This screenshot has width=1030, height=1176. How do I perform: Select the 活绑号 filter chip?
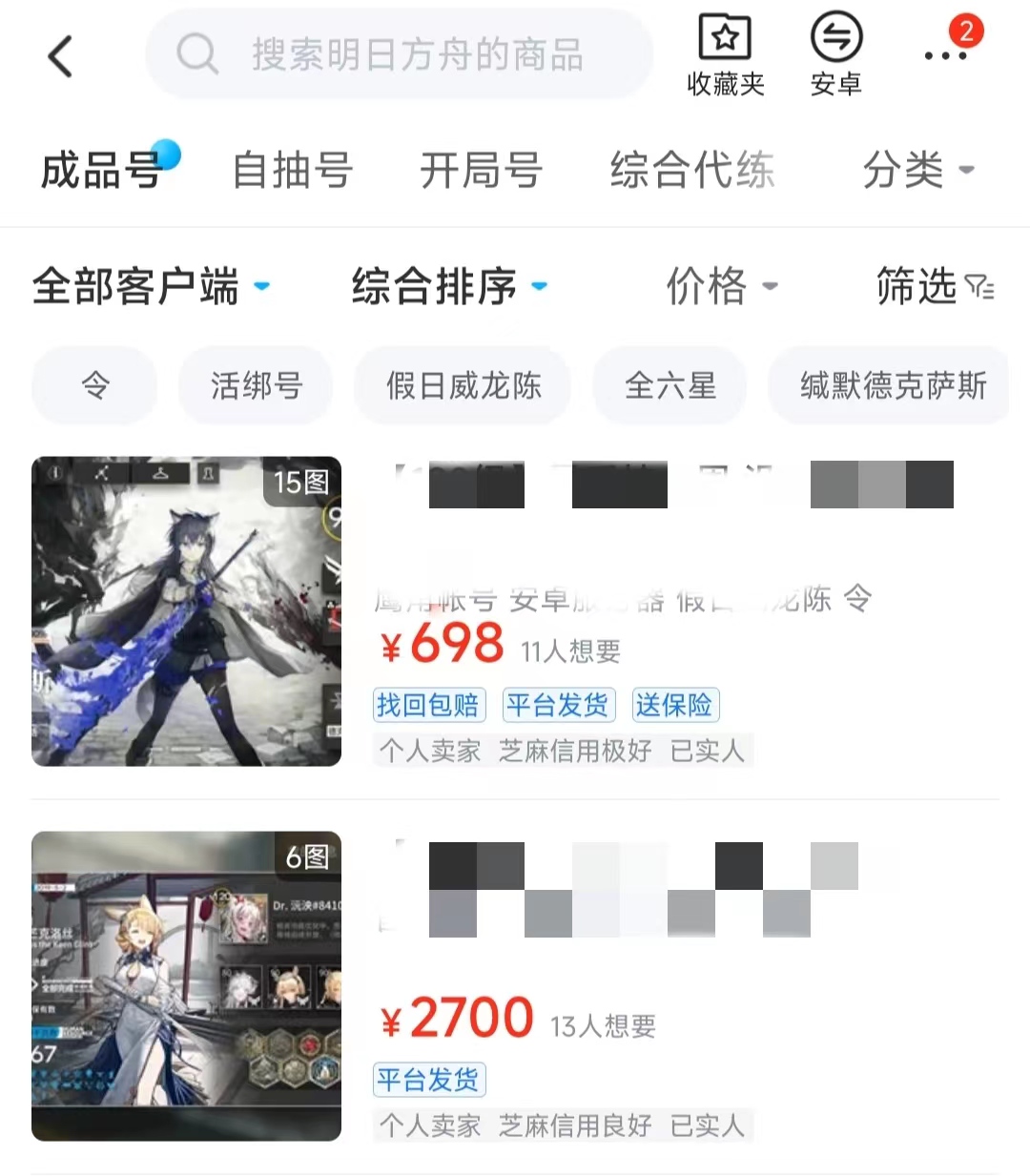point(256,385)
